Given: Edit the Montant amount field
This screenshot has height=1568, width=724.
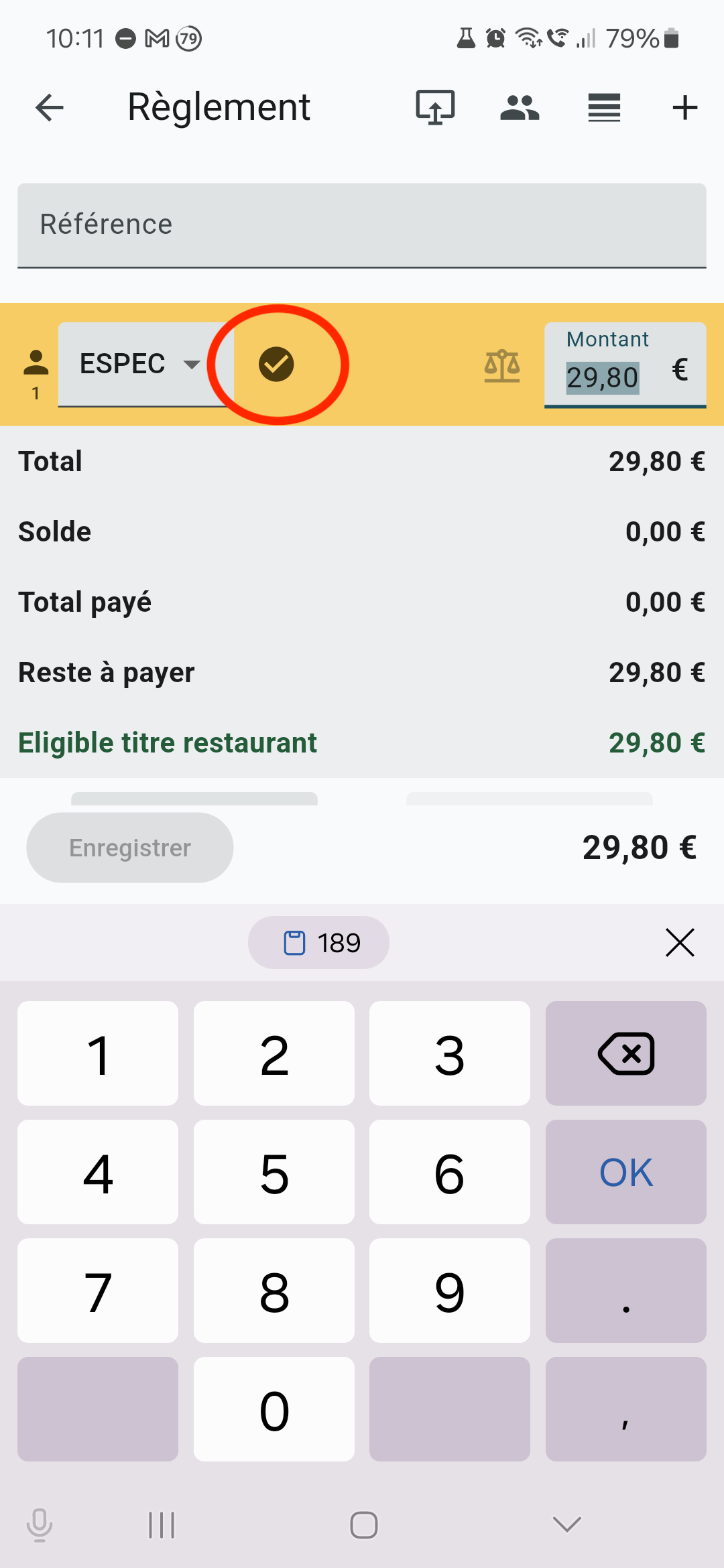Looking at the screenshot, I should (625, 365).
